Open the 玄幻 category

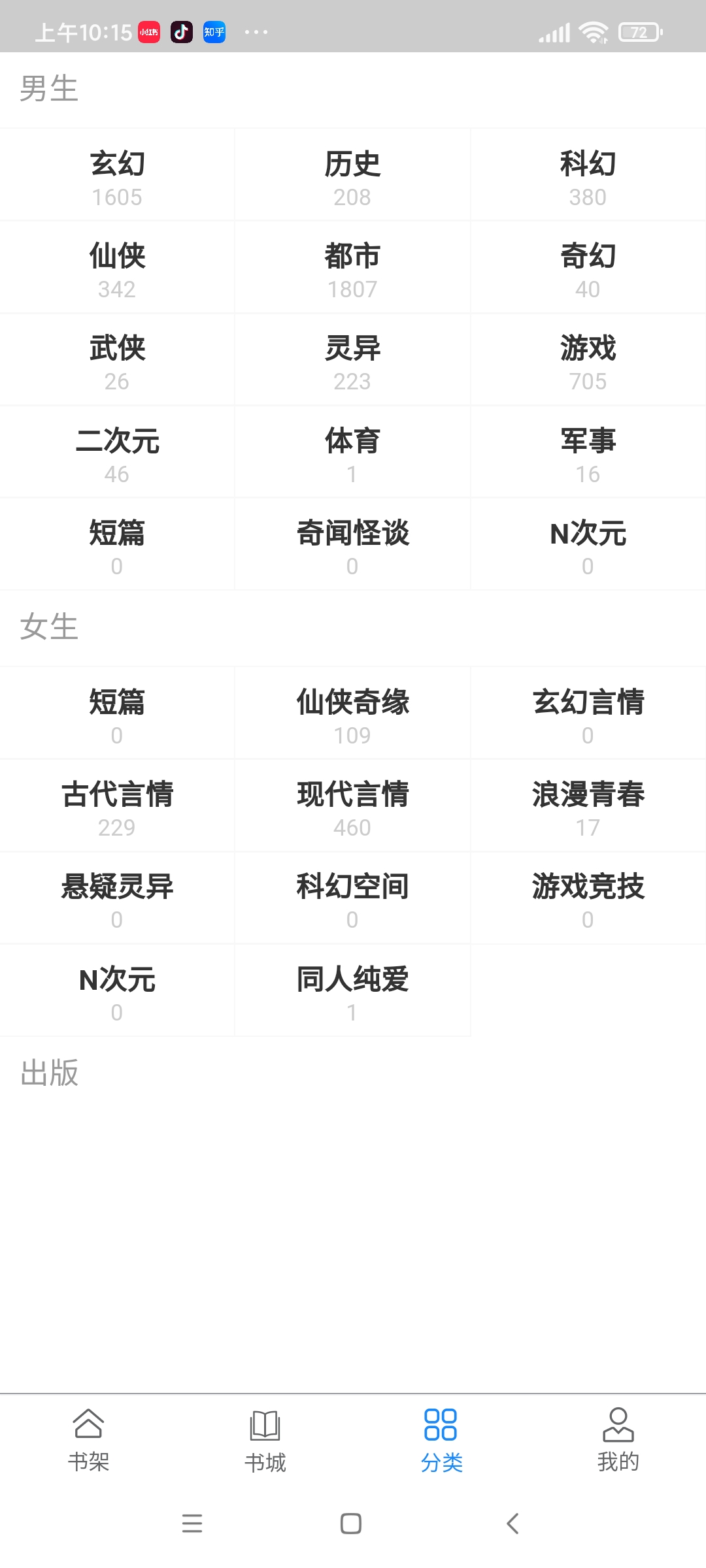[117, 175]
